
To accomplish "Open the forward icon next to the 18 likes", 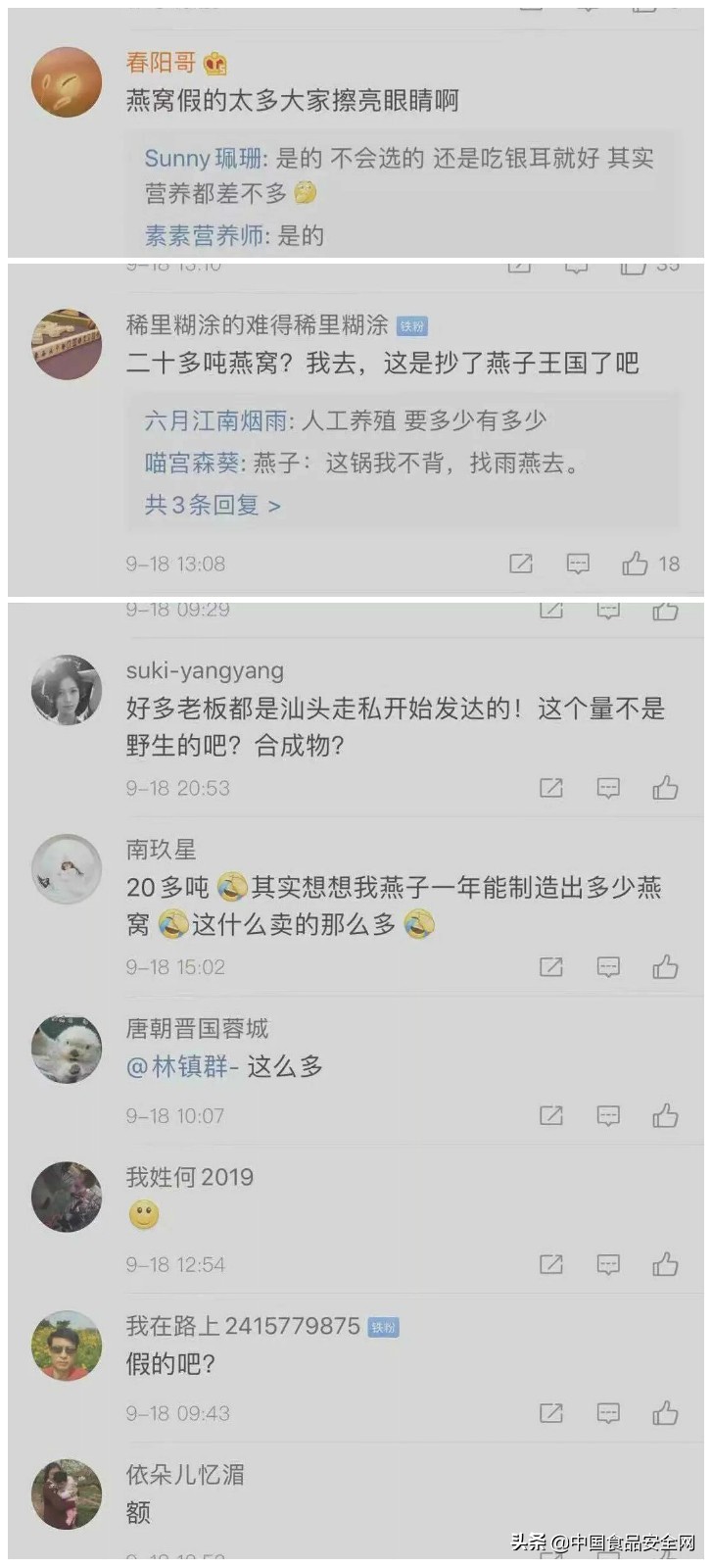I will [x=520, y=563].
